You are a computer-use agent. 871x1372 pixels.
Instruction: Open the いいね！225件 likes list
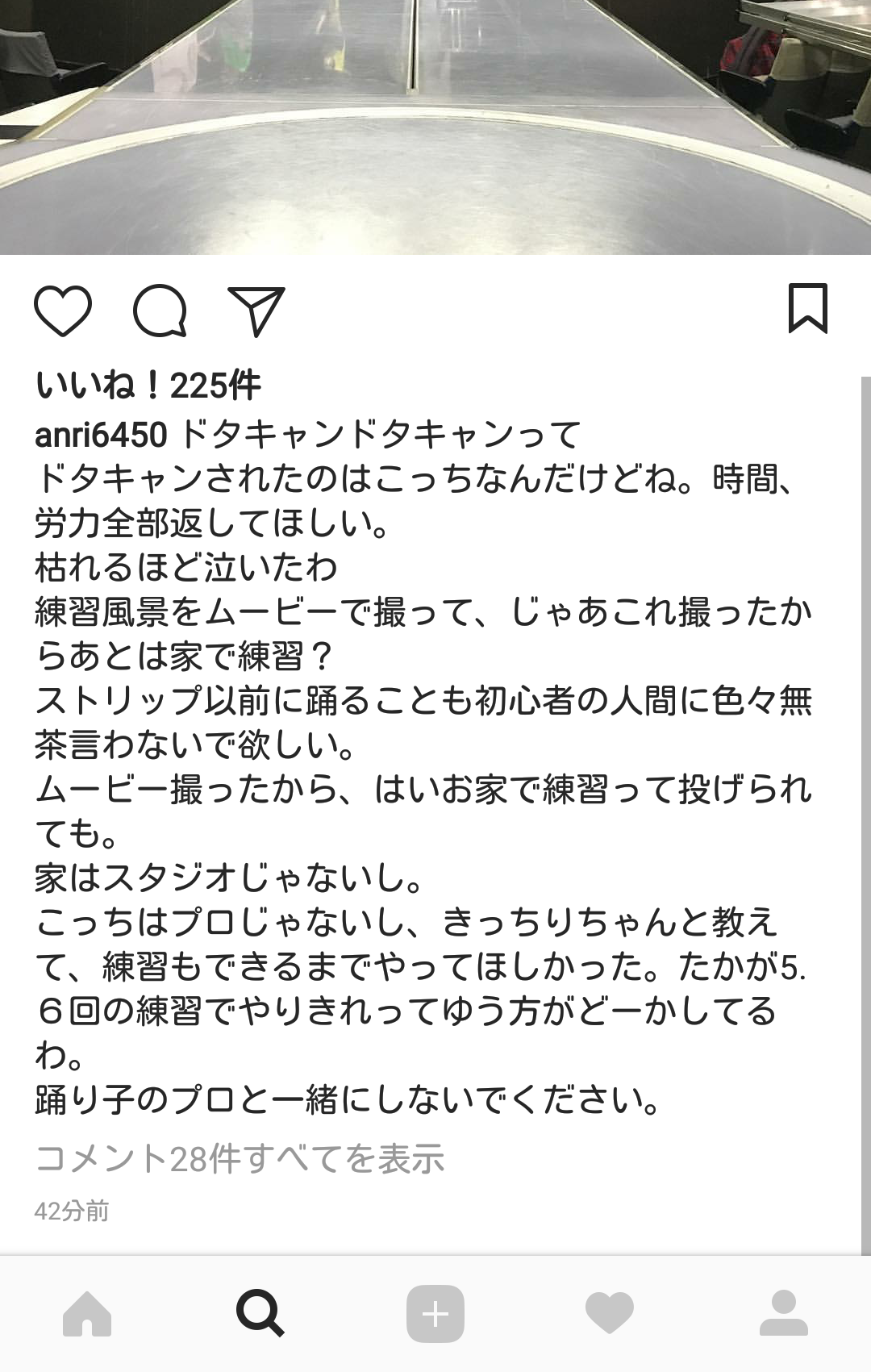pos(148,386)
